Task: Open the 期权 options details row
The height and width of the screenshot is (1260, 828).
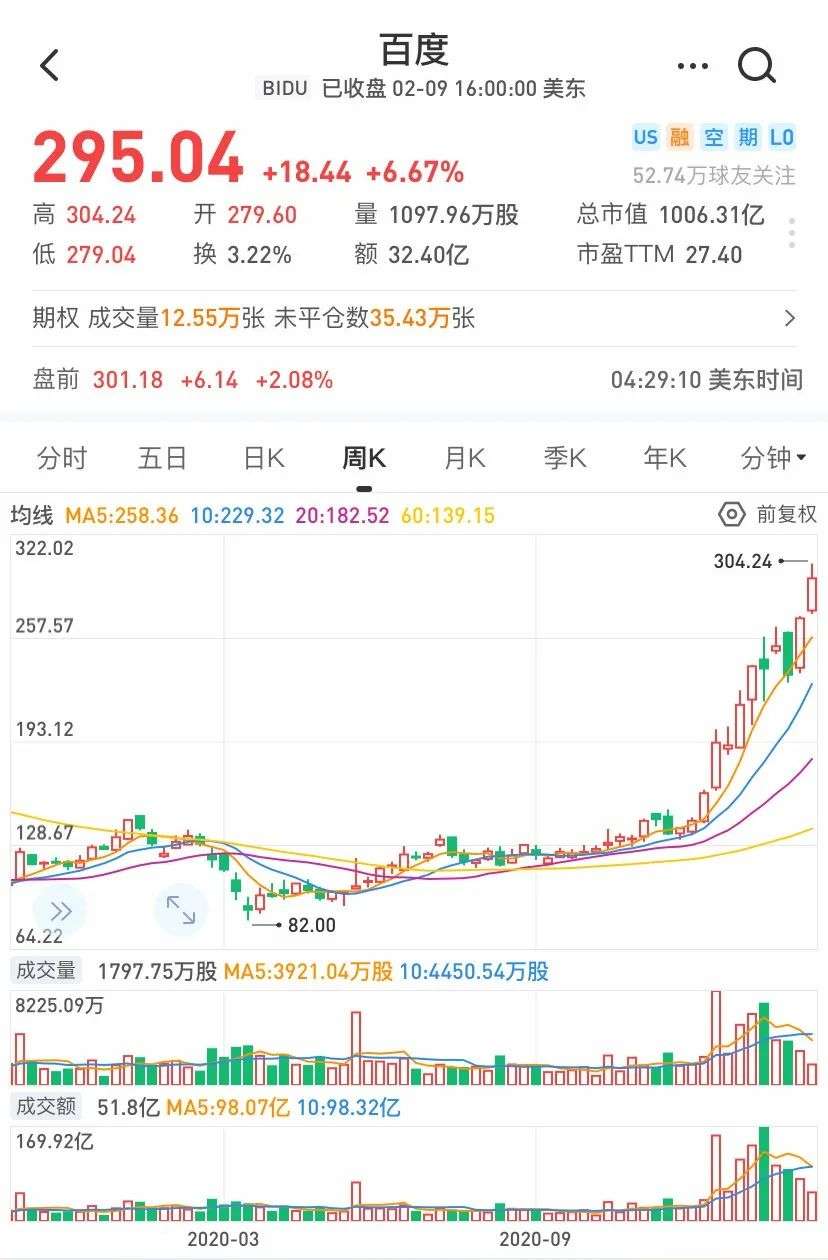Action: click(x=414, y=319)
